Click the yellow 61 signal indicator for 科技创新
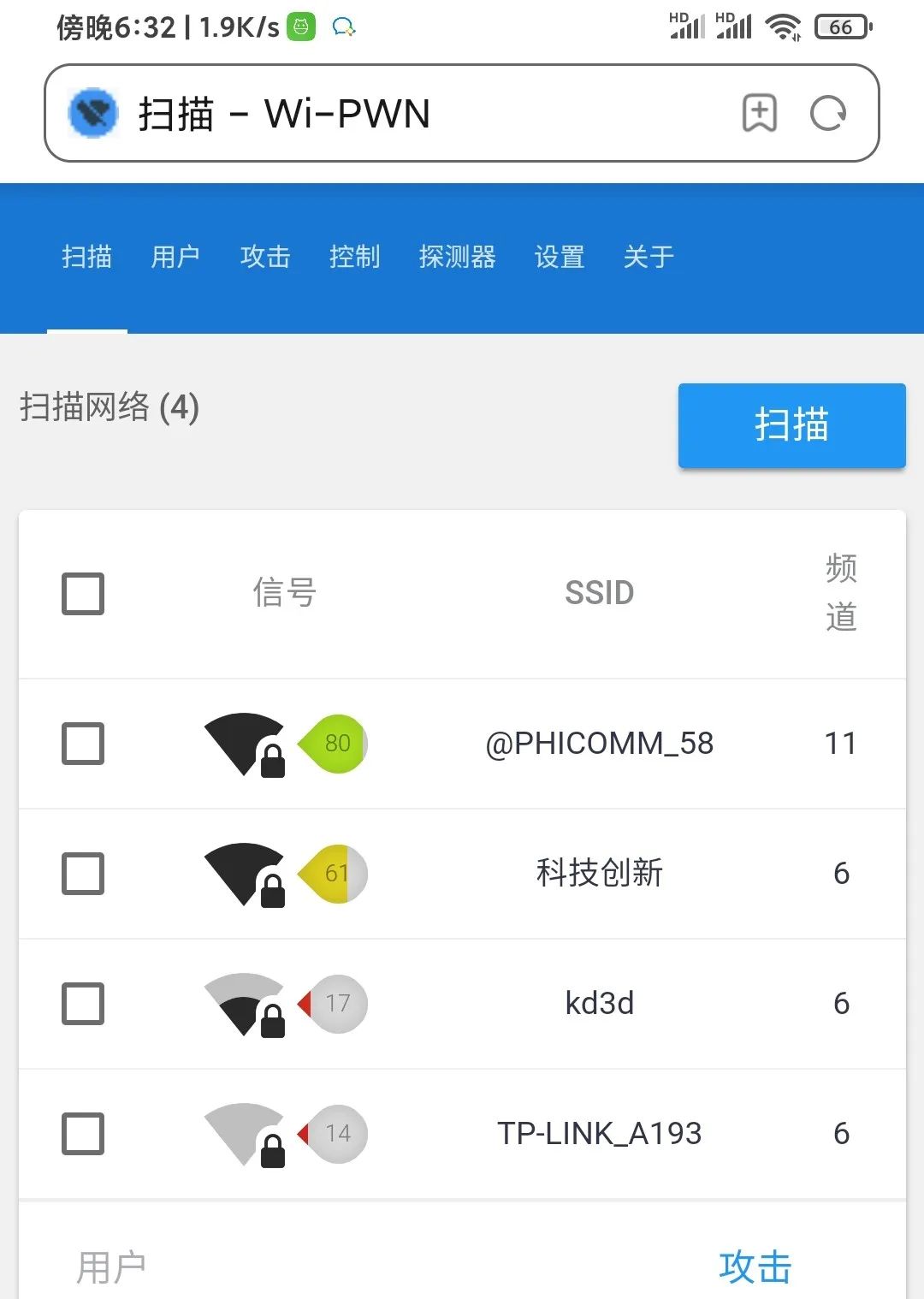This screenshot has width=924, height=1299. (x=335, y=873)
